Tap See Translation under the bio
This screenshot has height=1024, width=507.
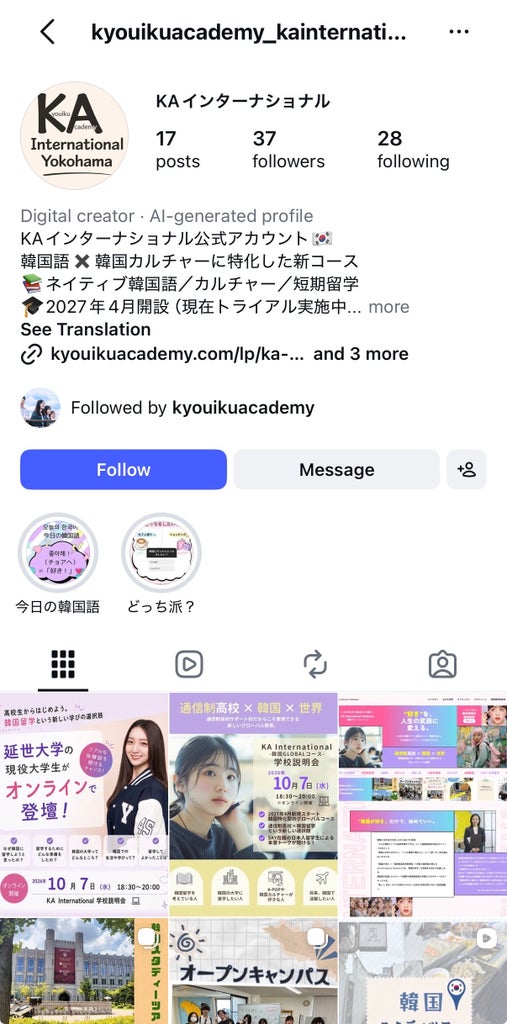point(86,329)
